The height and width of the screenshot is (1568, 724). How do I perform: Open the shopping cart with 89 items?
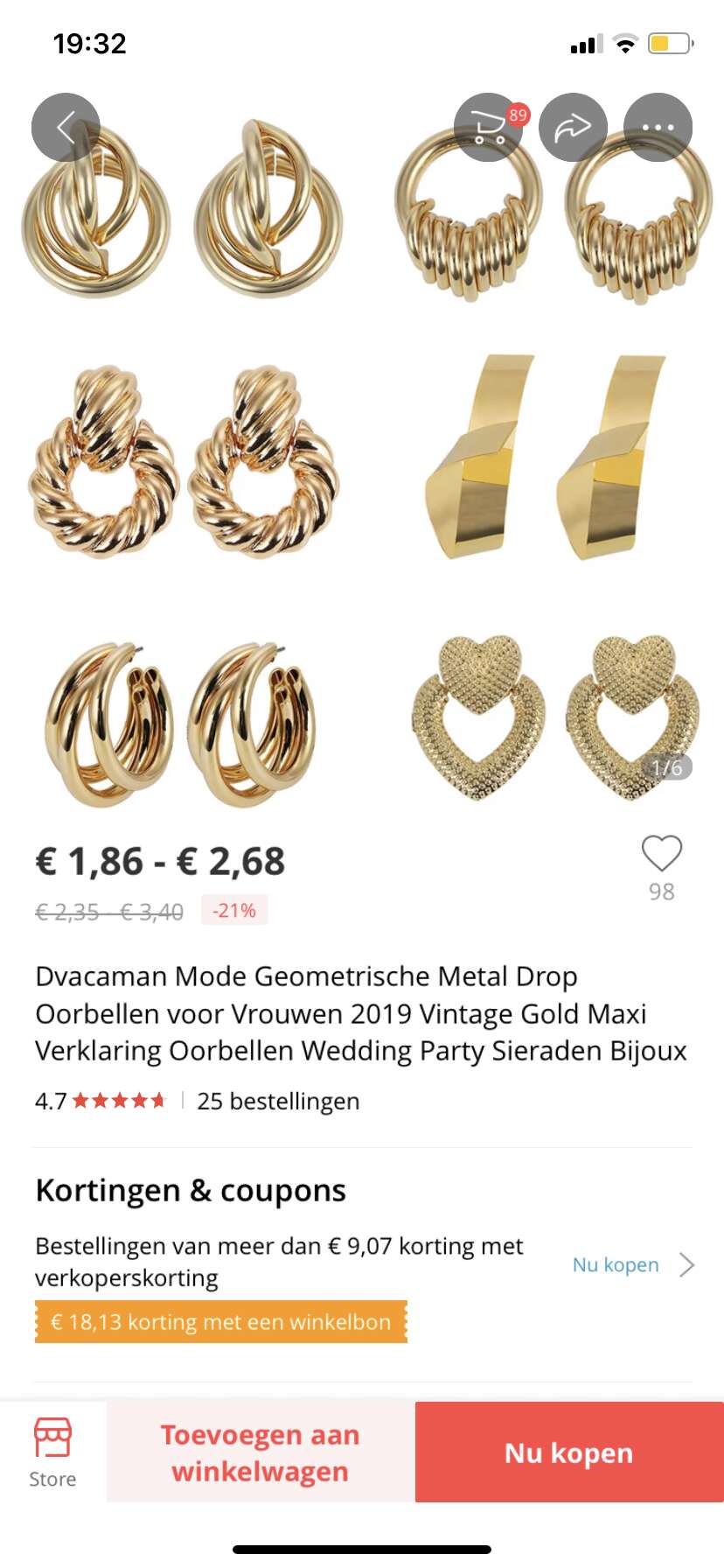pos(489,128)
